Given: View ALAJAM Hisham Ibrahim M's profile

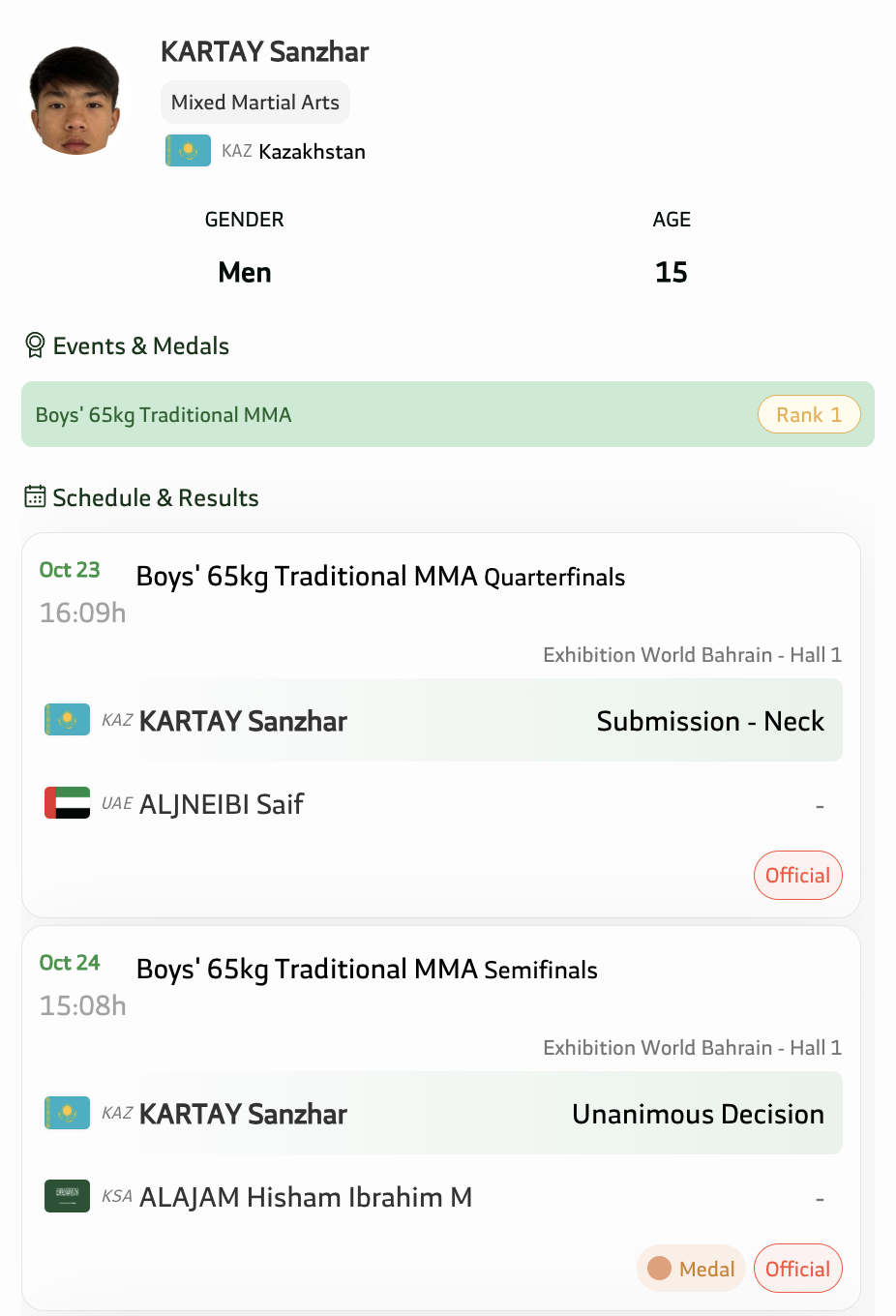Looking at the screenshot, I should tap(306, 1197).
